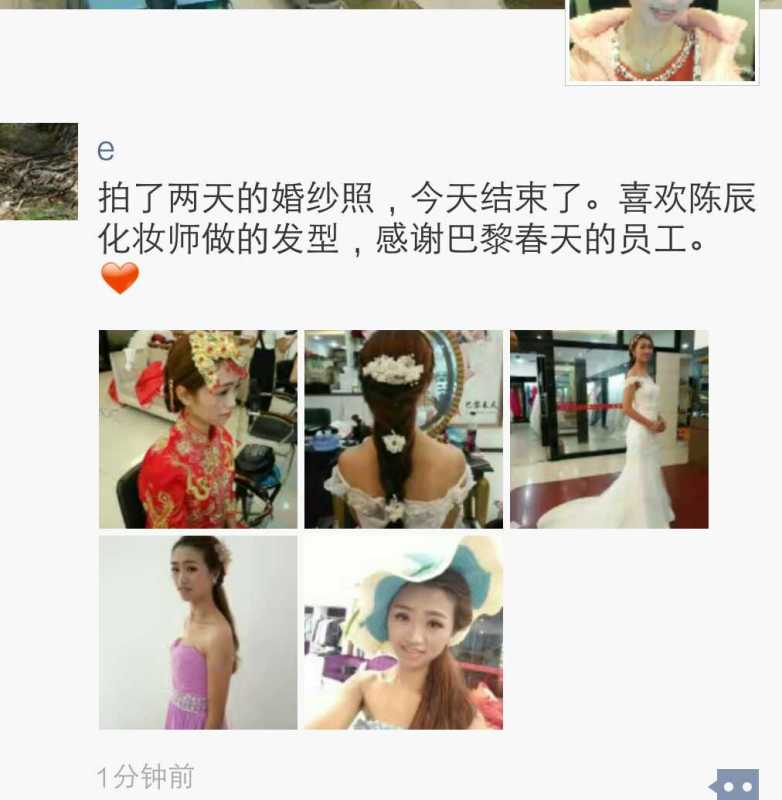
Task: Open the braided hairstyle back-view photo
Action: (x=403, y=429)
